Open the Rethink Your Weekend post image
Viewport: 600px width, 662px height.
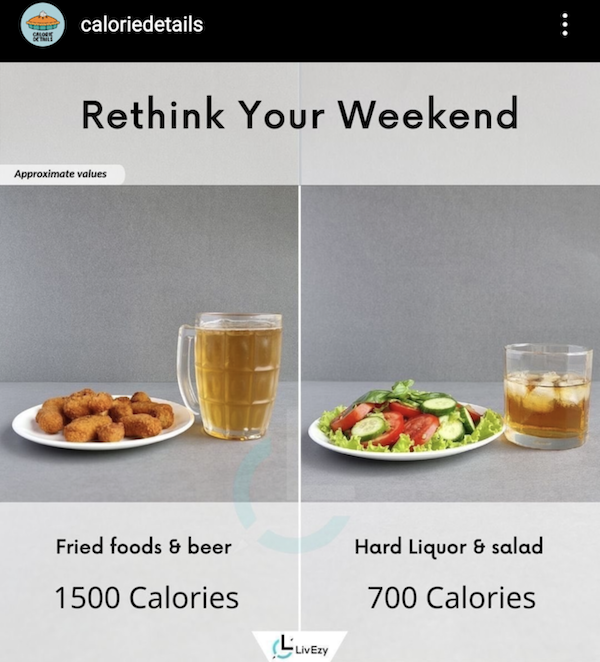(300, 360)
